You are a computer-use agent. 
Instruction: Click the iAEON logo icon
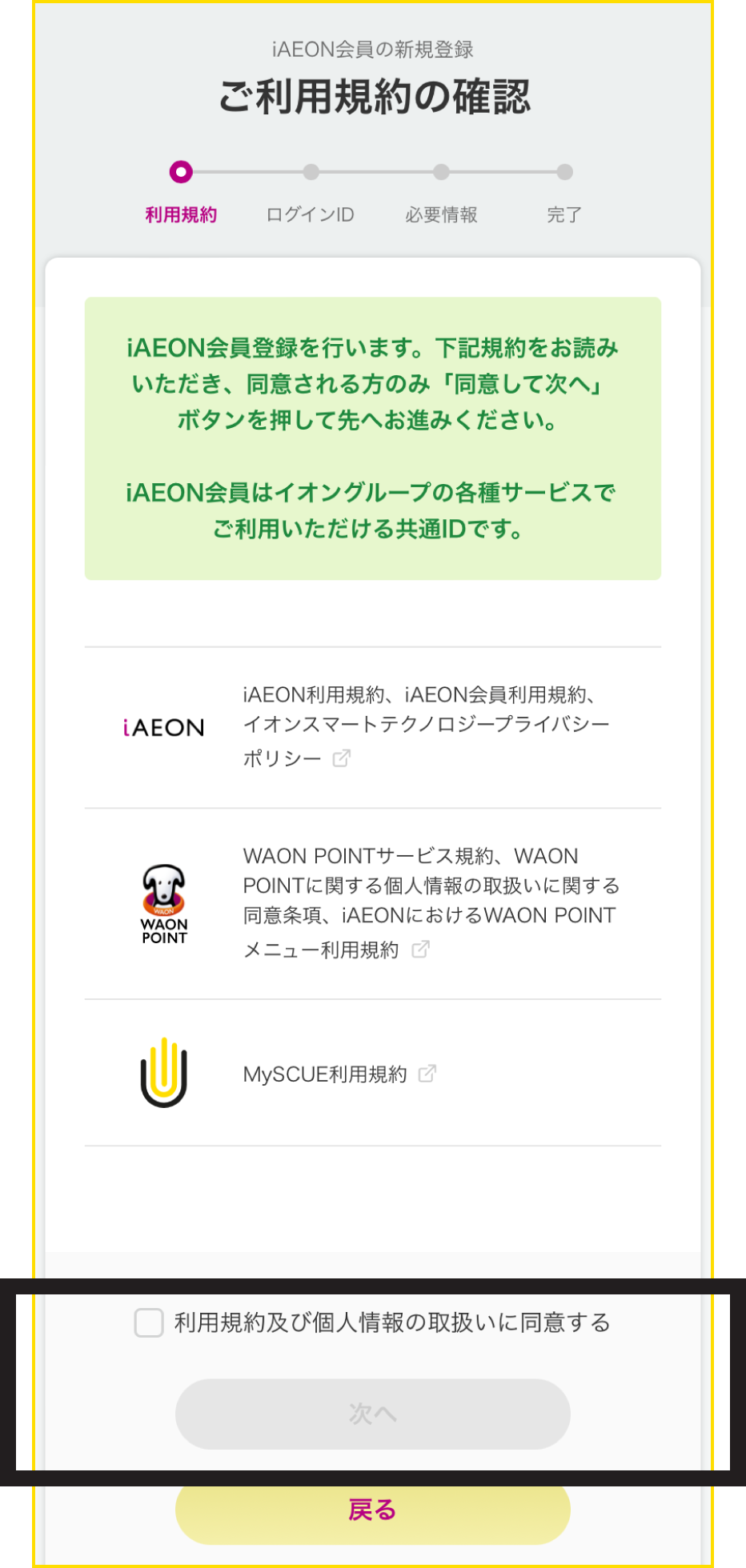pos(164,726)
